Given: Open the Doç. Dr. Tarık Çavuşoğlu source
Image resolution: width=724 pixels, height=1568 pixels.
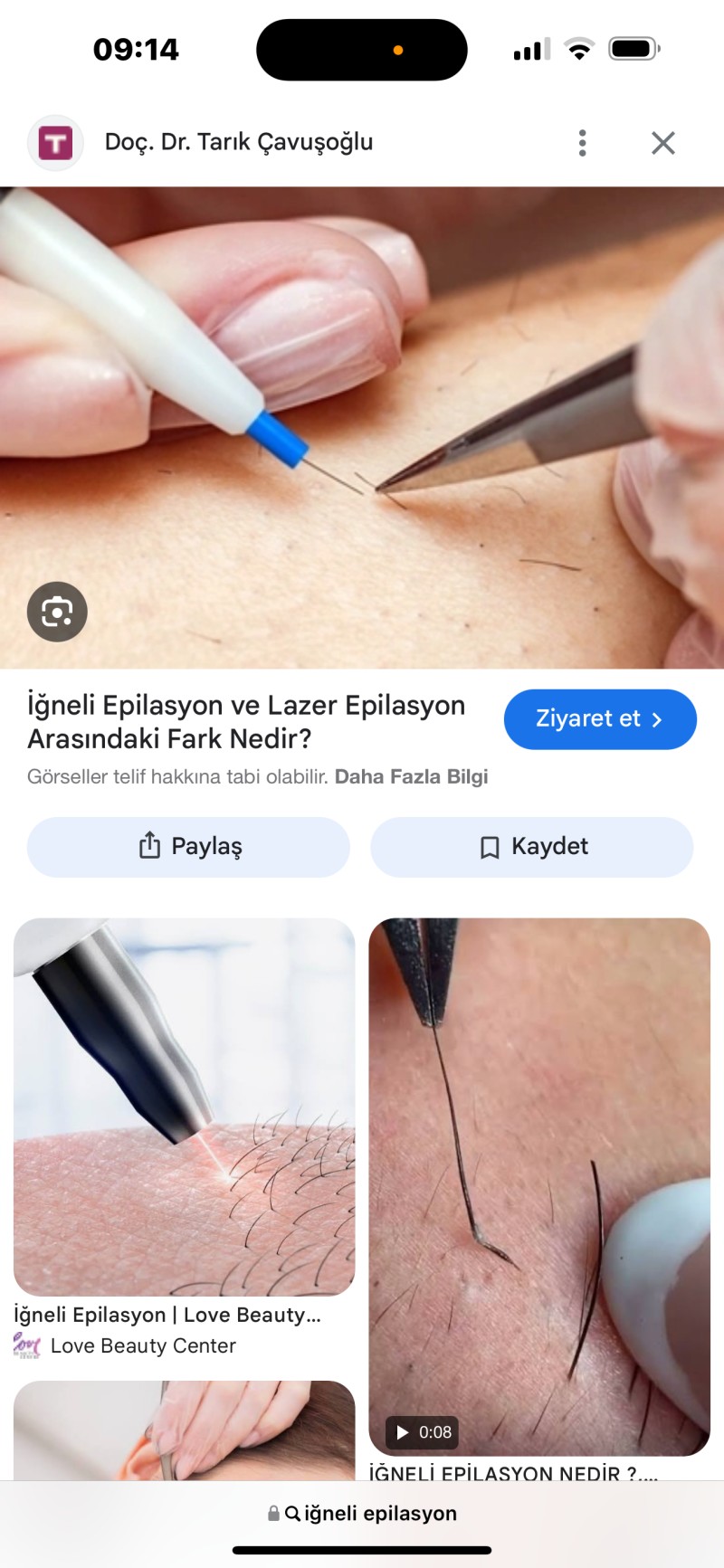Looking at the screenshot, I should (238, 142).
